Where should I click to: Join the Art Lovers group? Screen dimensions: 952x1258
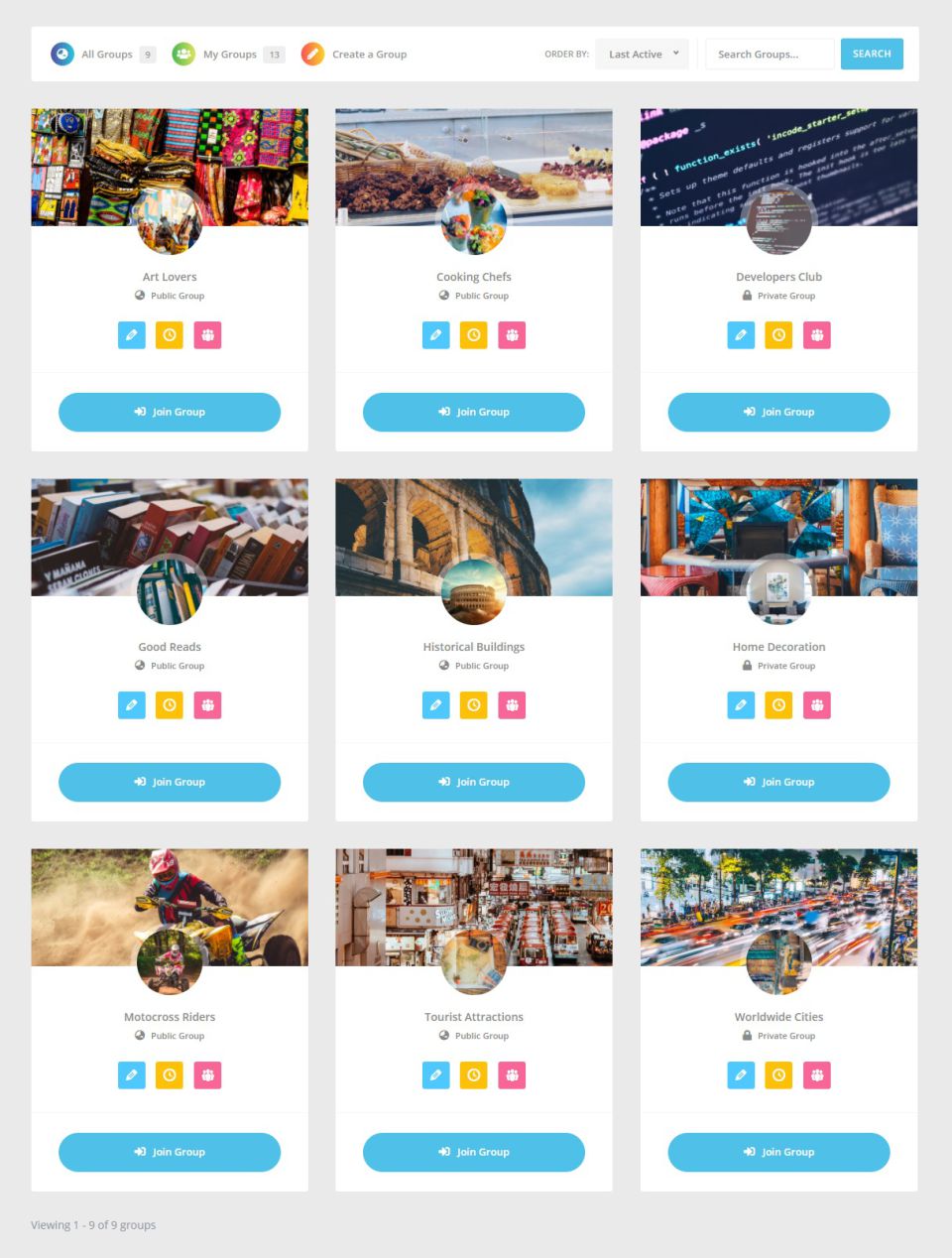click(170, 412)
